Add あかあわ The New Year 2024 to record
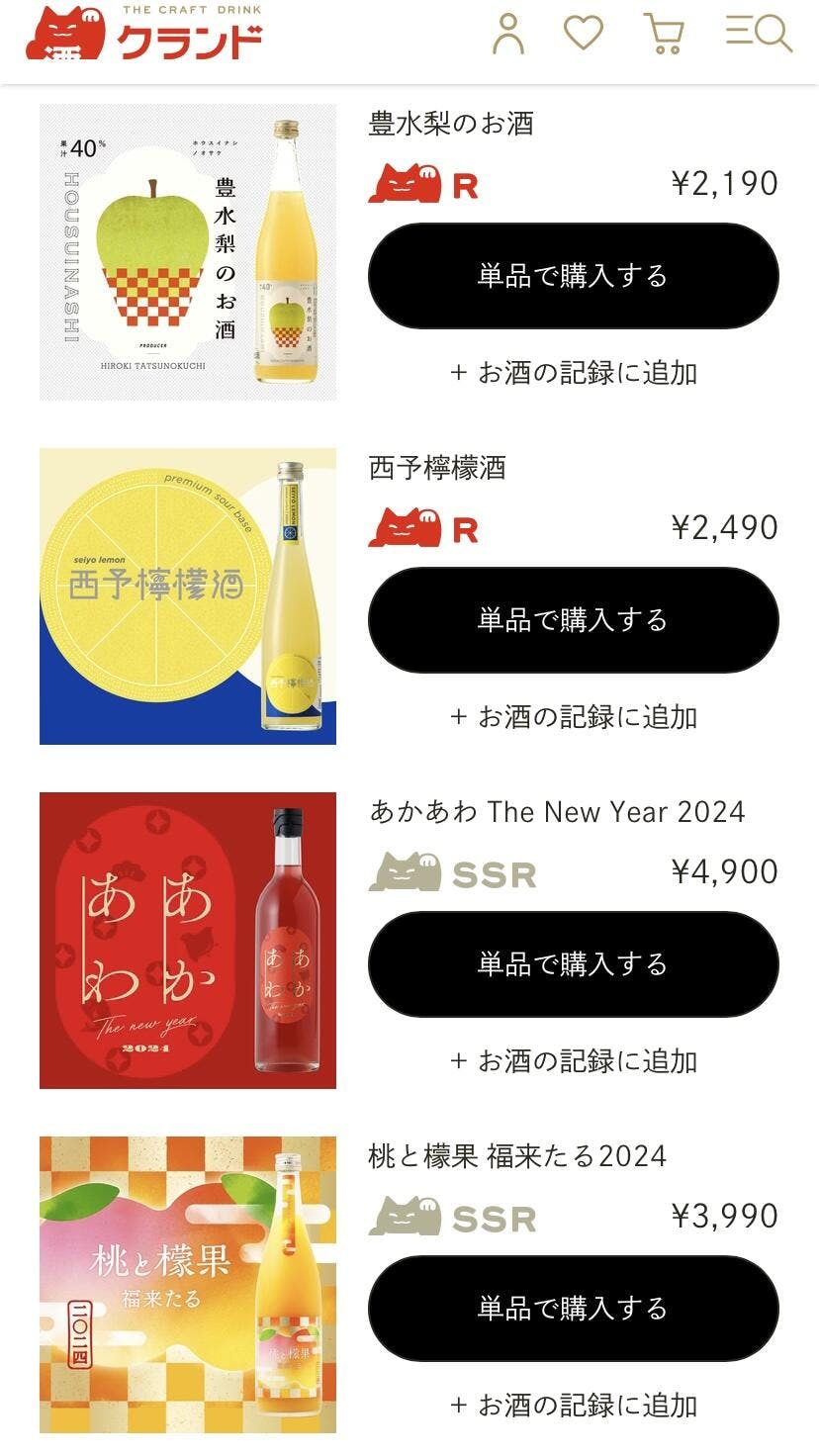The image size is (819, 1456). tap(573, 1061)
